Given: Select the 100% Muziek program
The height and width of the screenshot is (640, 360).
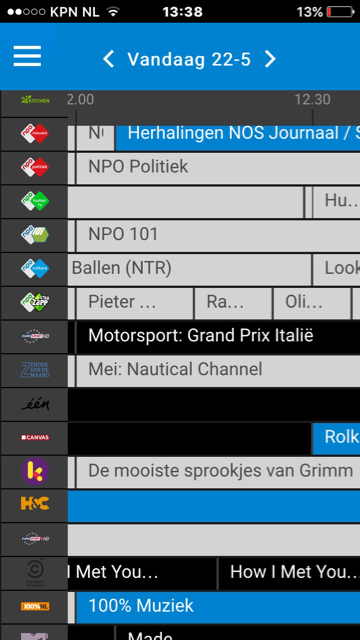Looking at the screenshot, I should pyautogui.click(x=218, y=607).
